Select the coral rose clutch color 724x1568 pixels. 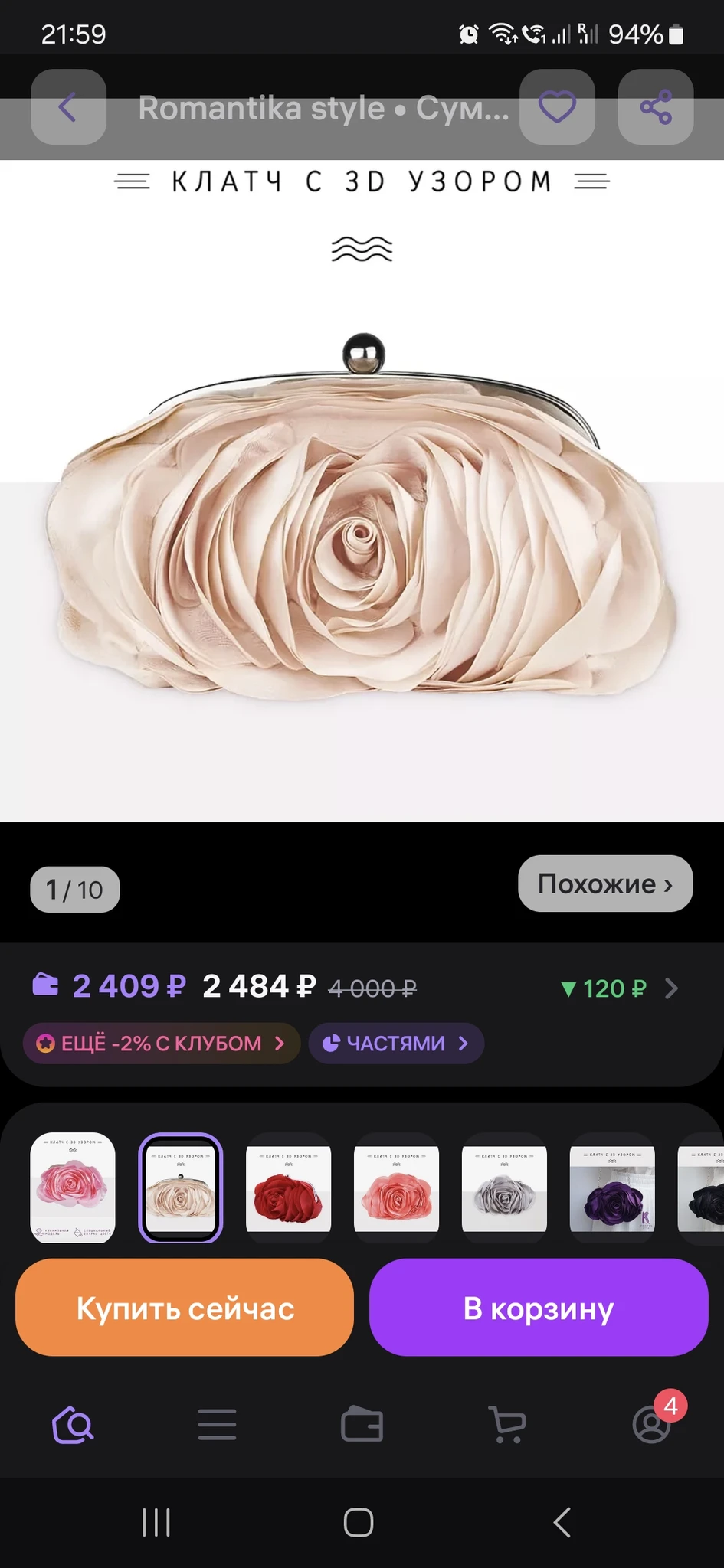pyautogui.click(x=396, y=1187)
